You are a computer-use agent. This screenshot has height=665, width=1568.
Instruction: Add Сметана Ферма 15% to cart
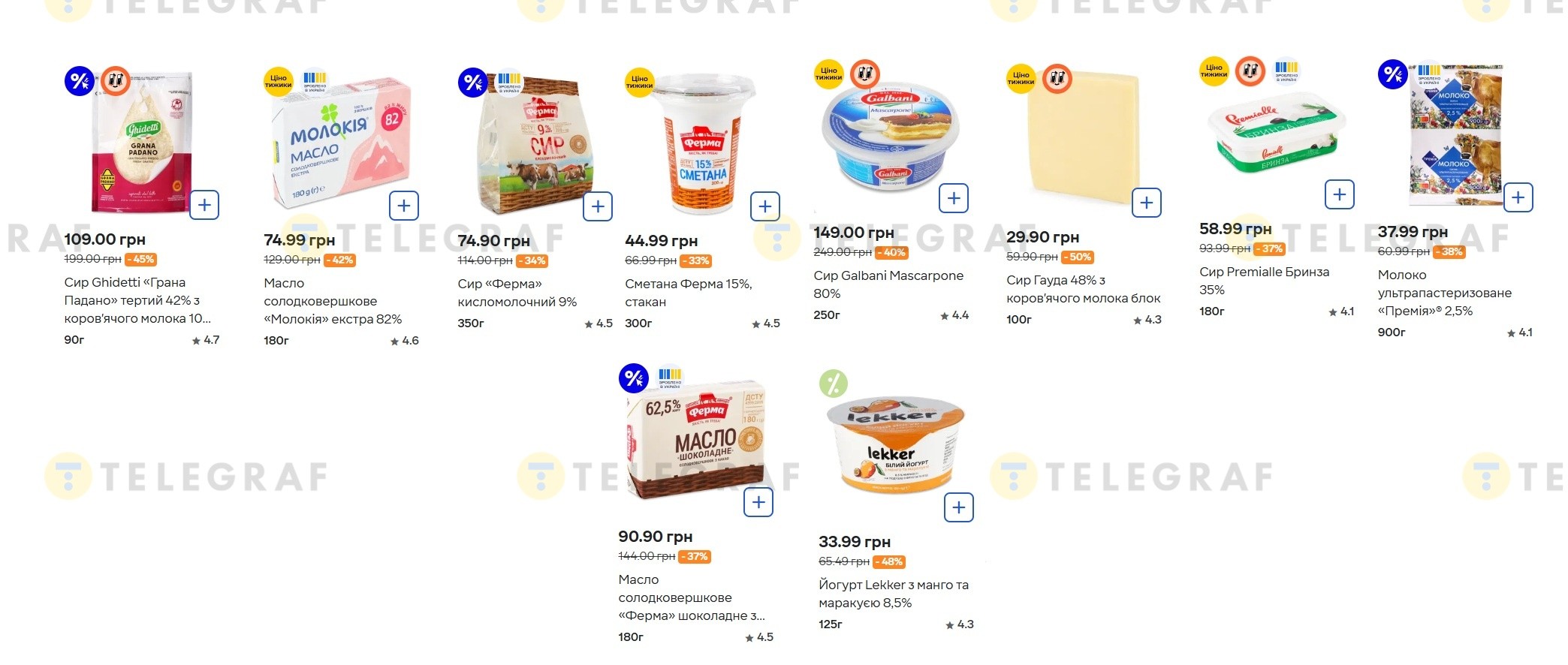tap(765, 206)
